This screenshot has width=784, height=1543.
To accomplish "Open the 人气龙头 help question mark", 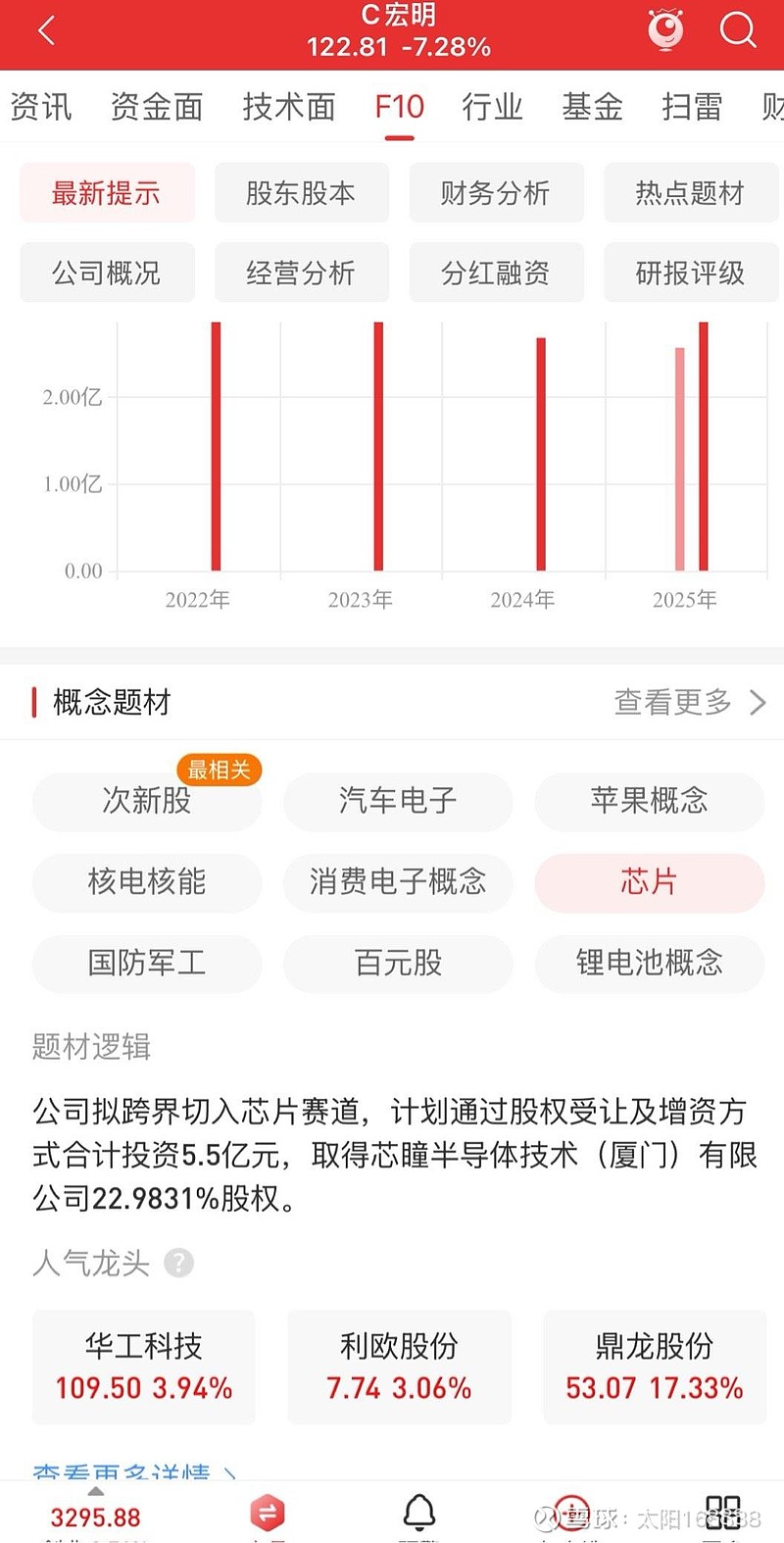I will (178, 1263).
